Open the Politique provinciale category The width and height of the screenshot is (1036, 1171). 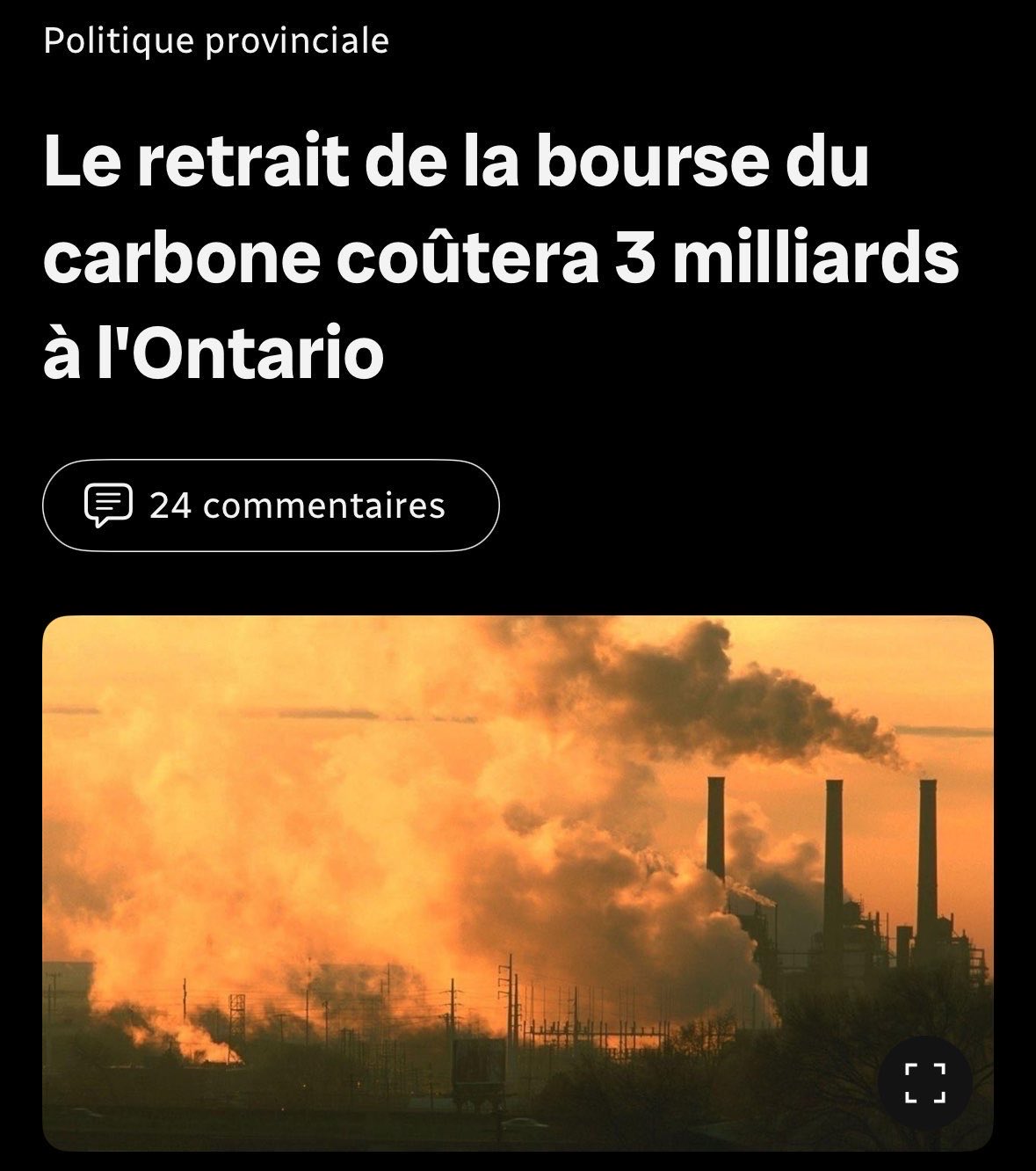click(x=216, y=40)
